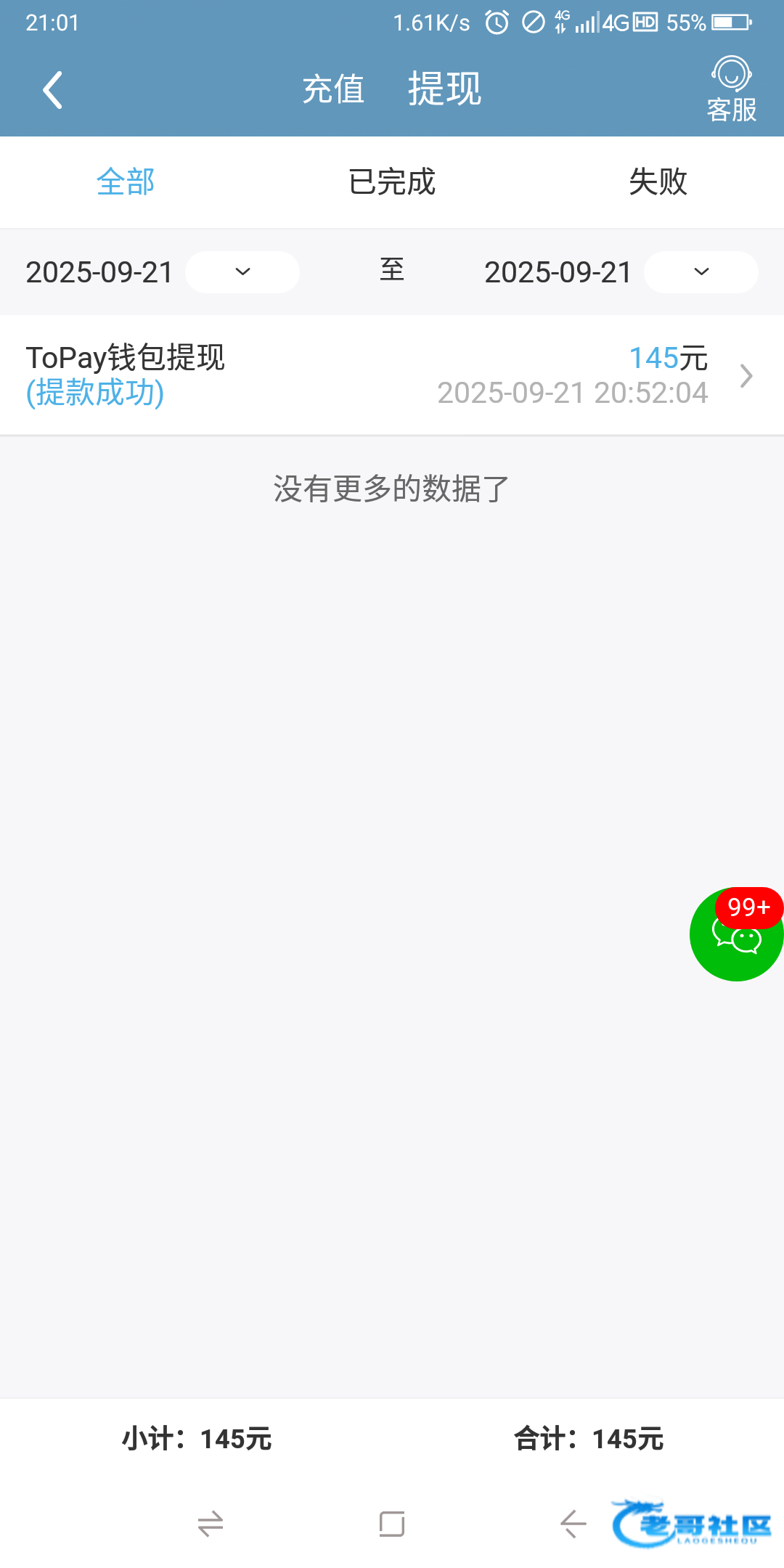This screenshot has height=1568, width=784.
Task: Open the start date dropdown
Action: tap(242, 272)
